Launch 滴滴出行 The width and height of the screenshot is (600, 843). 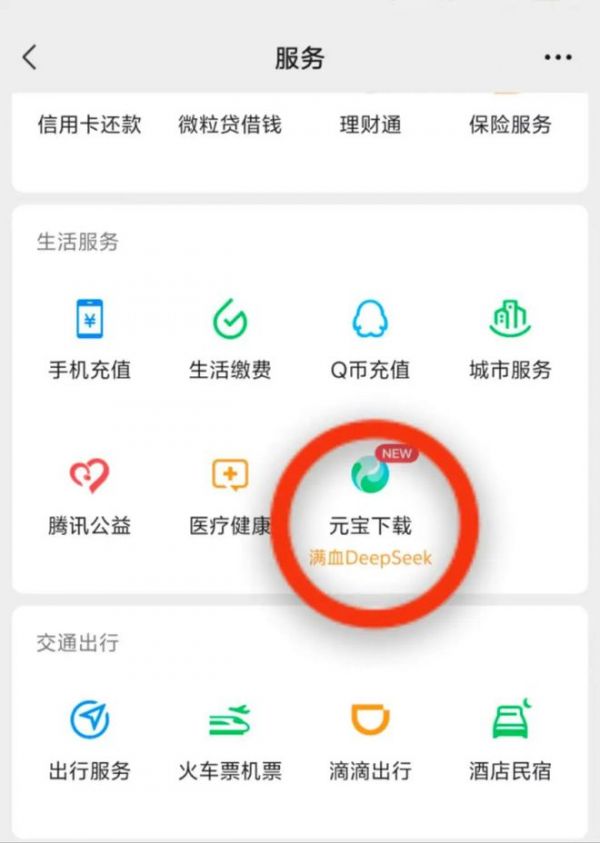pyautogui.click(x=370, y=740)
